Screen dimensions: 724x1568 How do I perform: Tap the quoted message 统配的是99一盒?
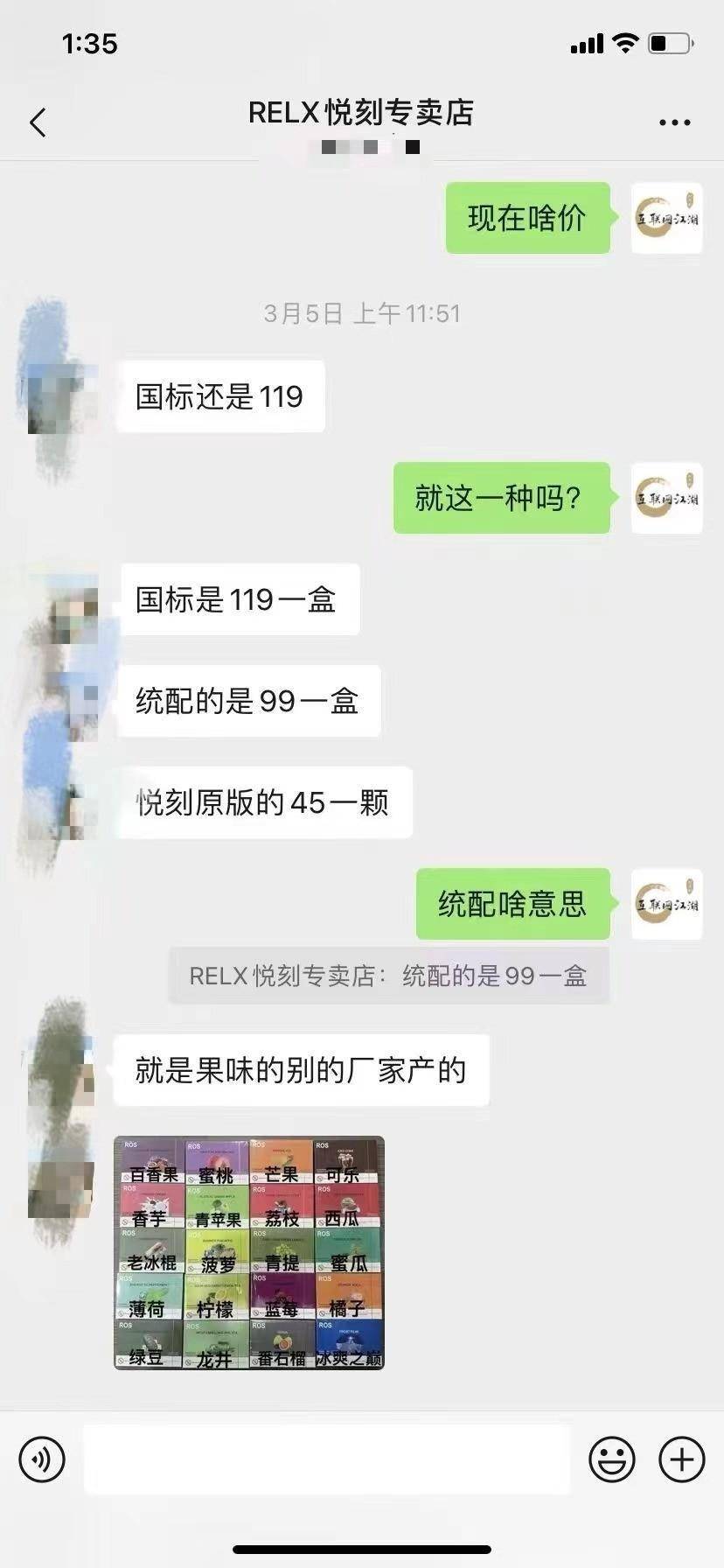(387, 976)
